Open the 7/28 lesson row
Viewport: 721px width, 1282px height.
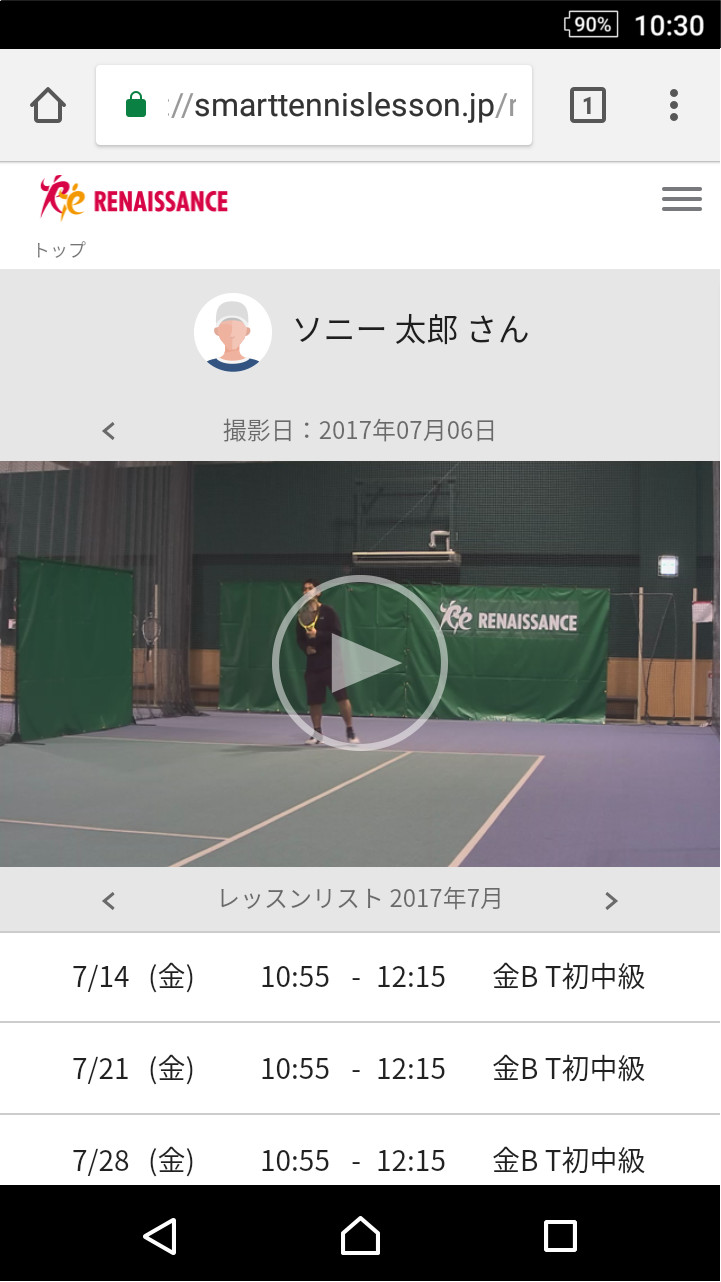(x=359, y=1160)
